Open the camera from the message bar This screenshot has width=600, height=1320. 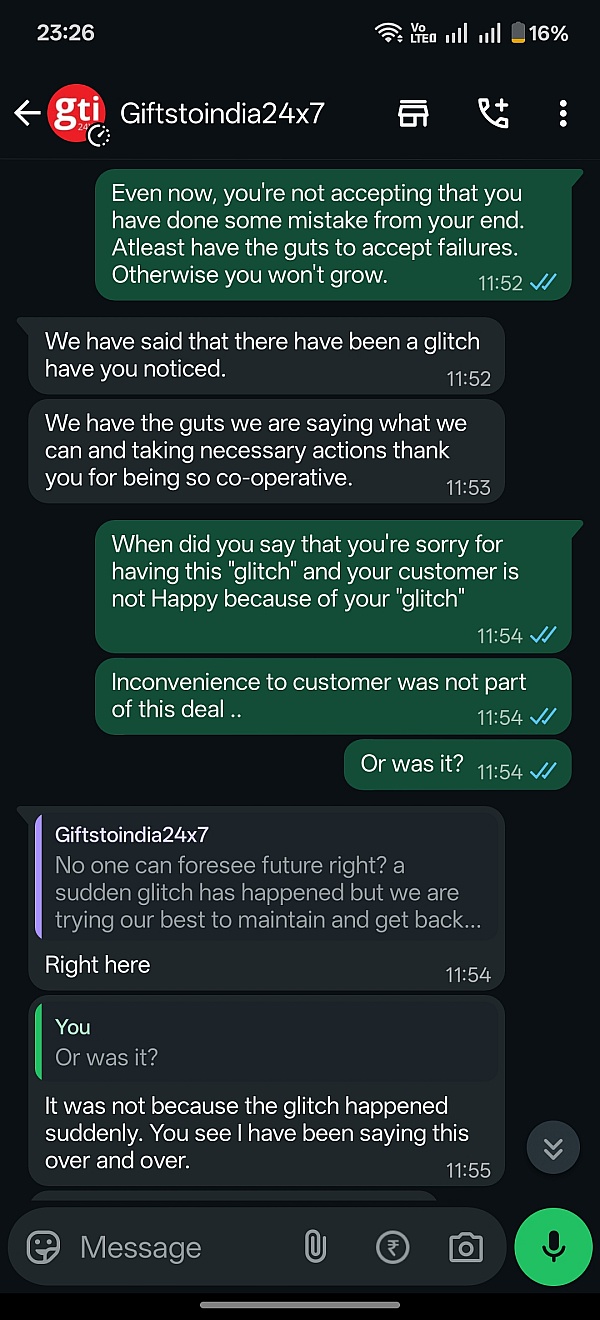coord(465,1247)
